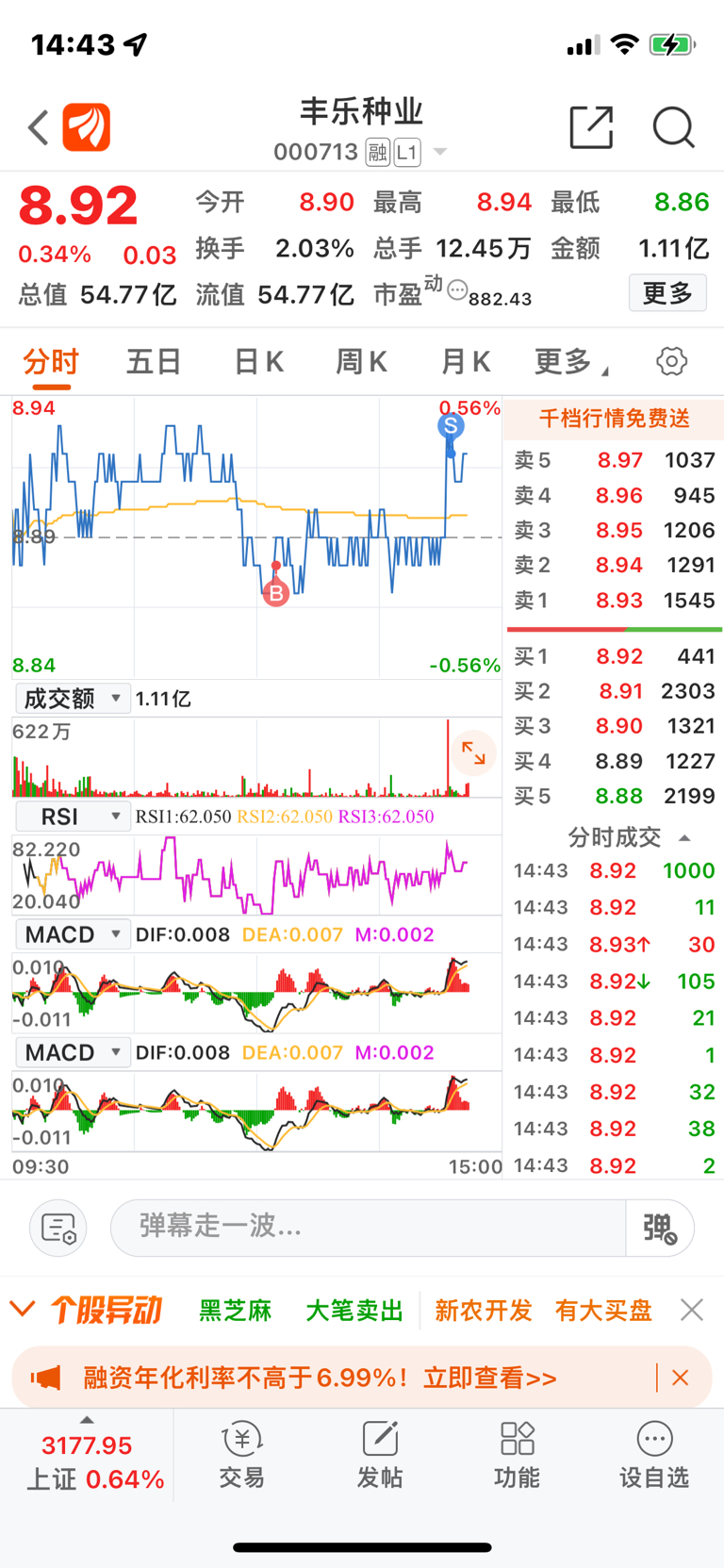Open the search magnifier
Image resolution: width=724 pixels, height=1568 pixels.
(x=673, y=127)
